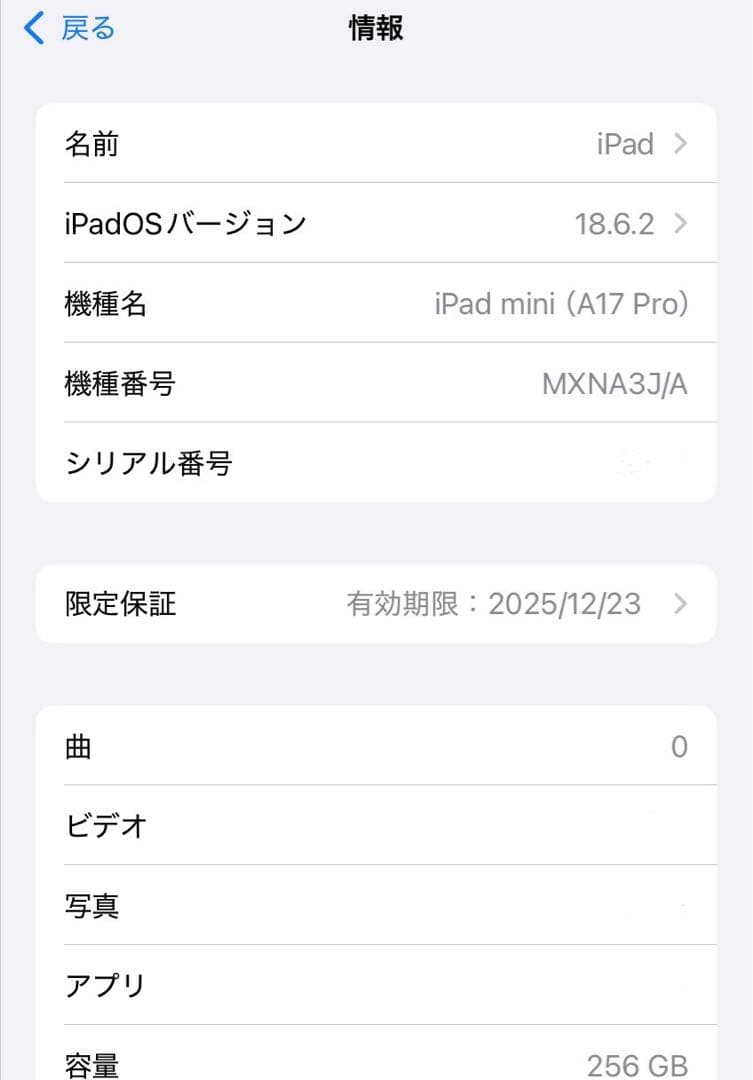Select the 写真 row
The image size is (753, 1080).
tap(376, 906)
